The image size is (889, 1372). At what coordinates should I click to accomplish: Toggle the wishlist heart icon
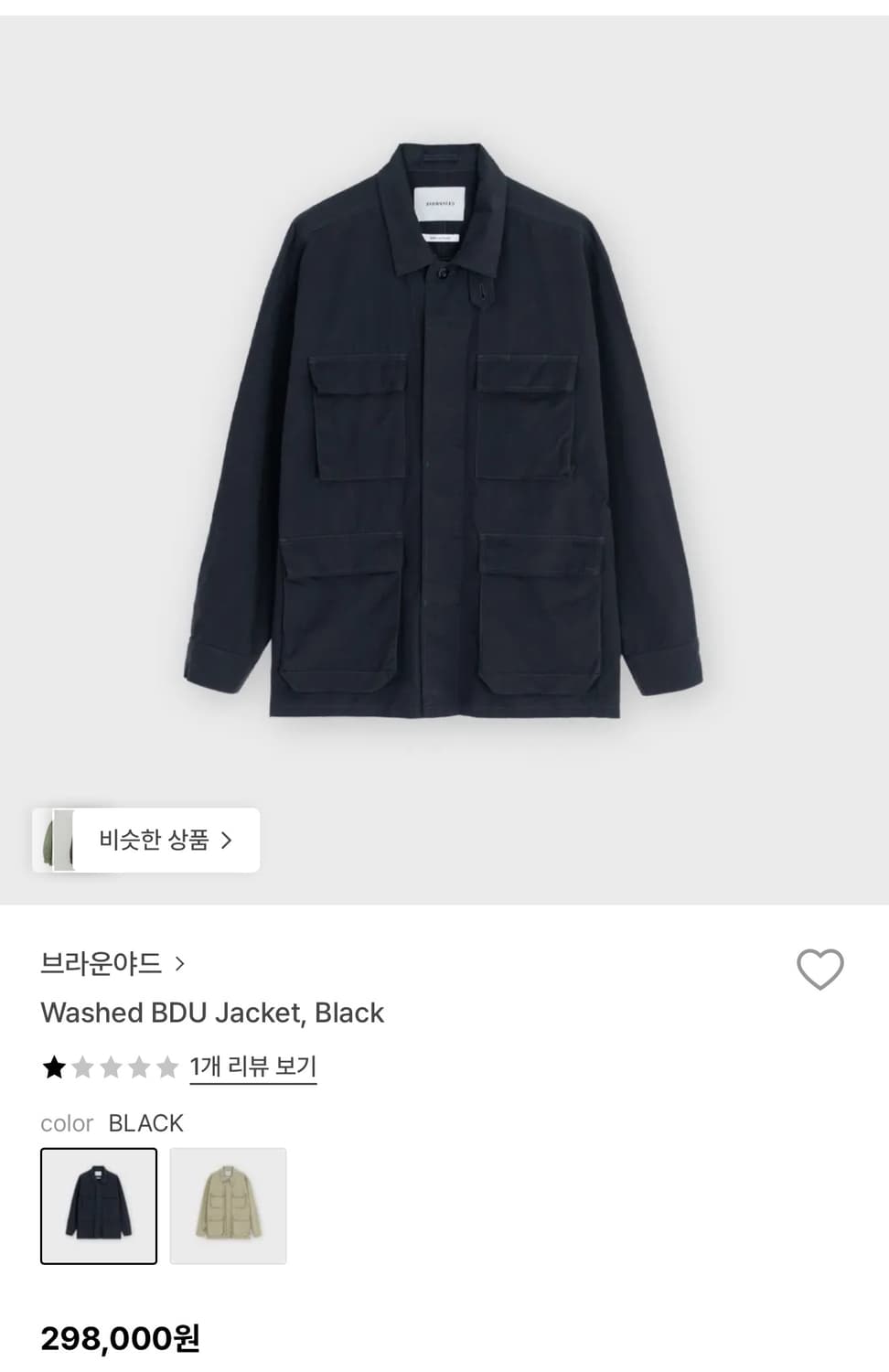click(821, 970)
